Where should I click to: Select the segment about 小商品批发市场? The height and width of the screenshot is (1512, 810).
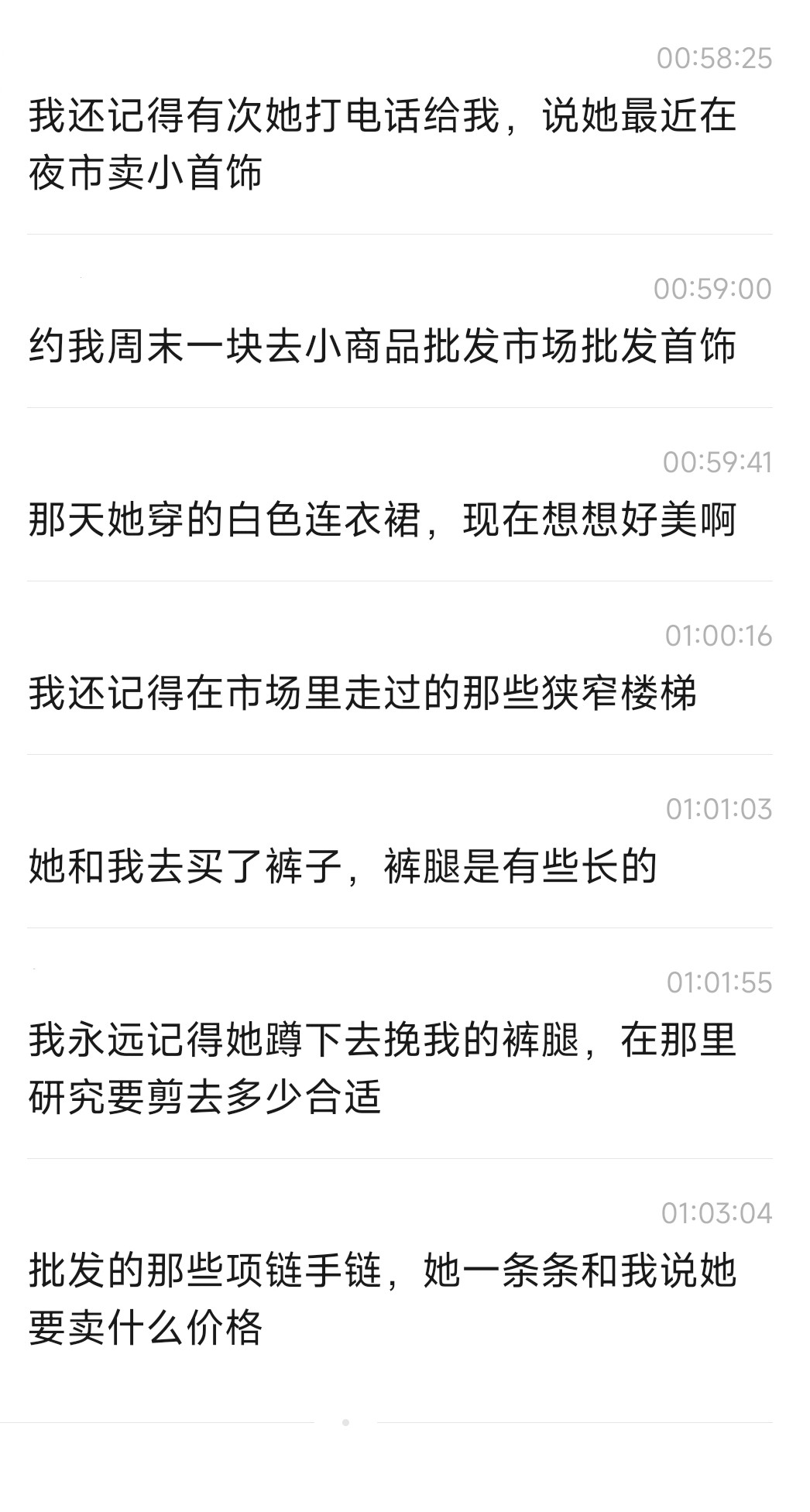coord(400,321)
